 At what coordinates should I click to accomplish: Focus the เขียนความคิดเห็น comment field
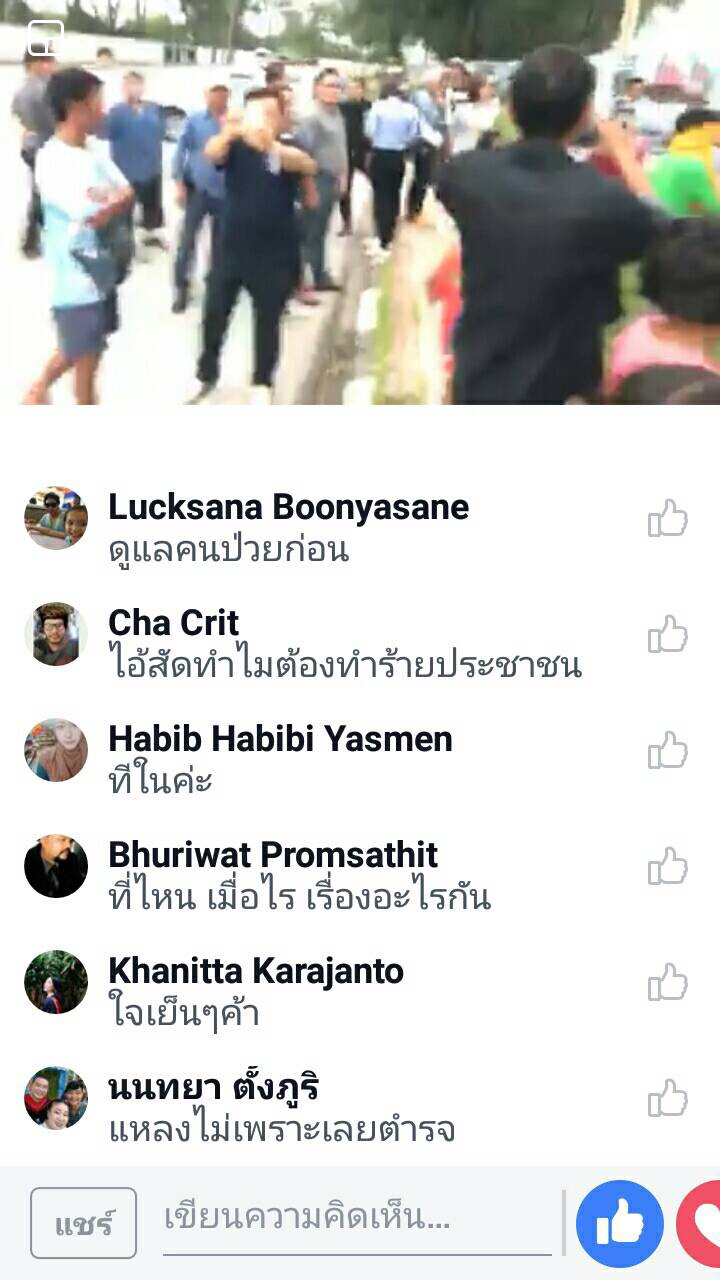(x=357, y=1218)
